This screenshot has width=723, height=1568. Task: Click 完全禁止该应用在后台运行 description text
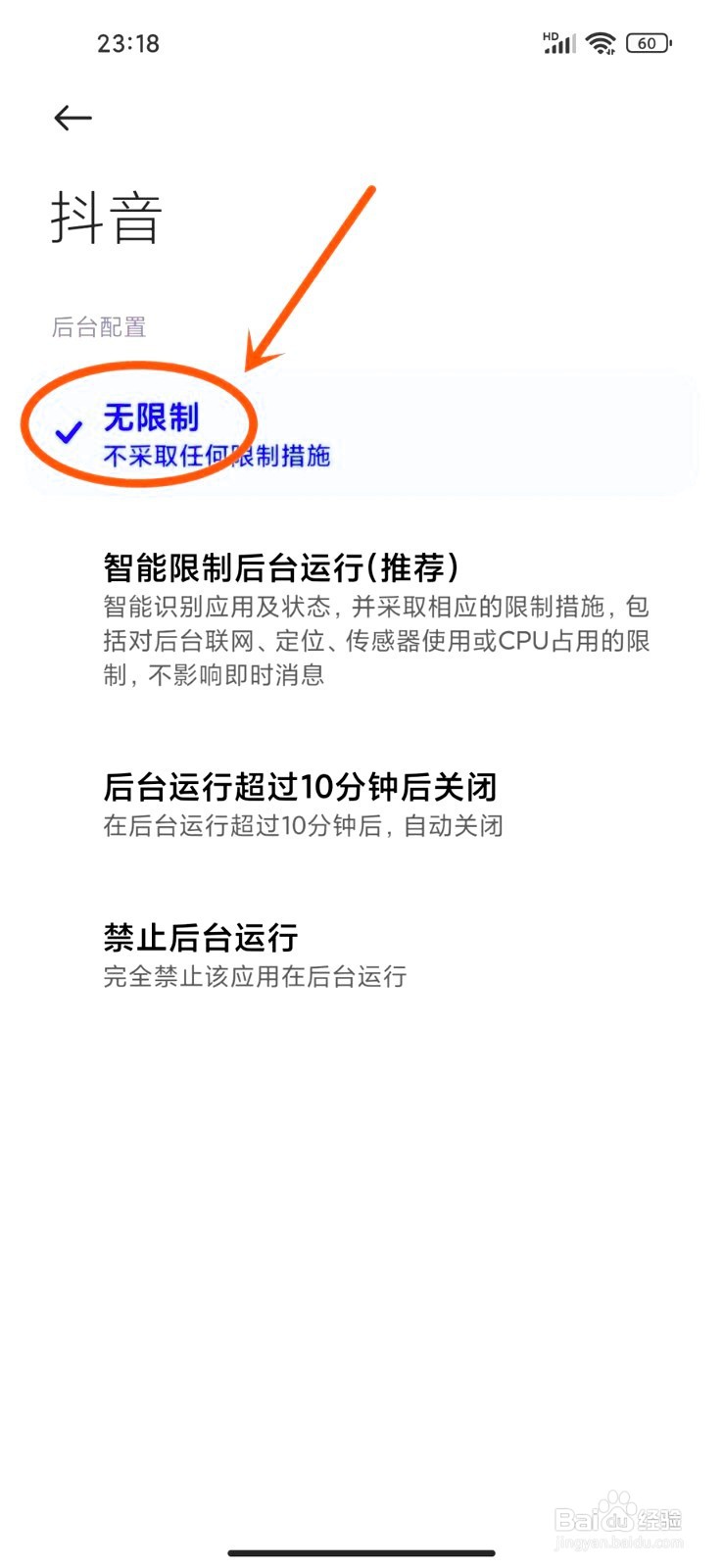[x=256, y=977]
